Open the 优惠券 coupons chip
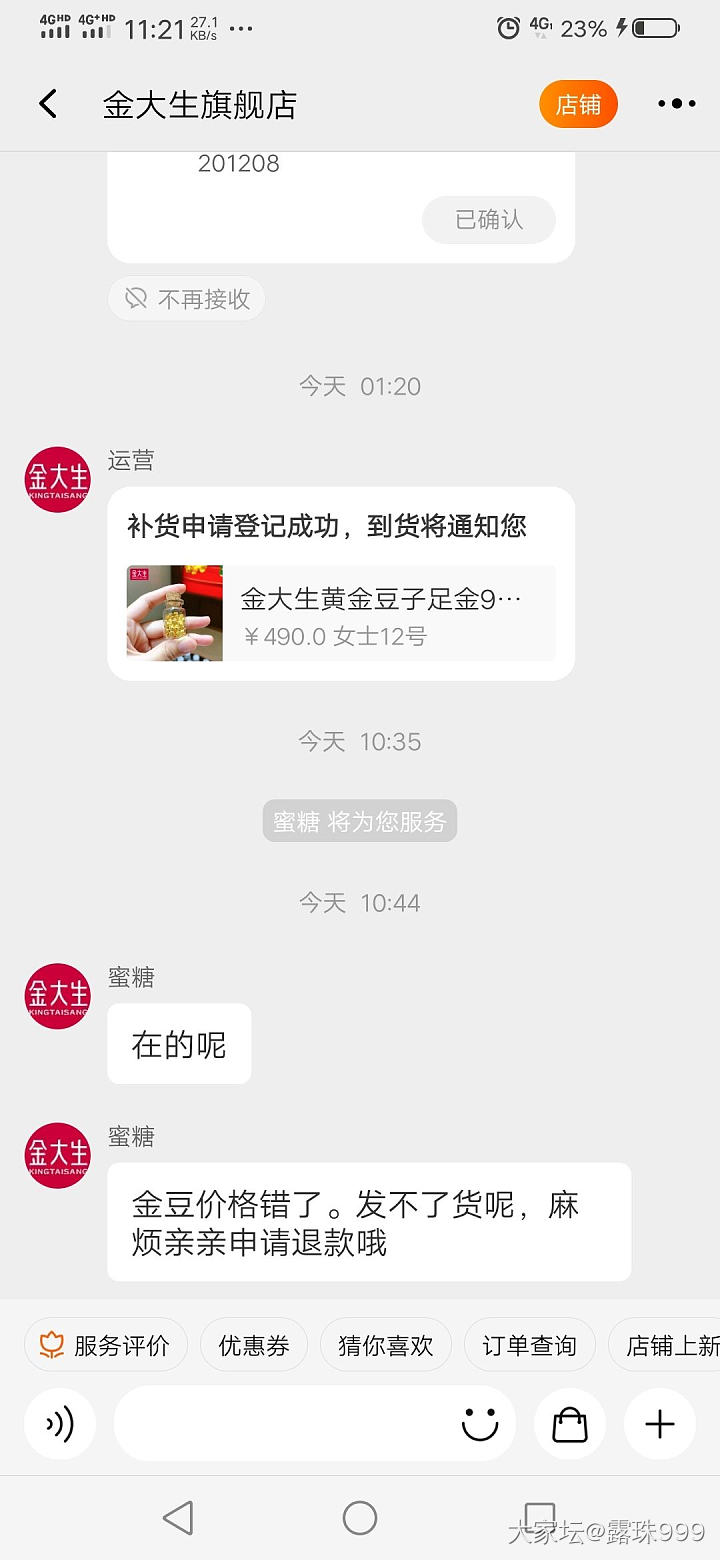Screen dimensions: 720x1560 click(x=254, y=1345)
